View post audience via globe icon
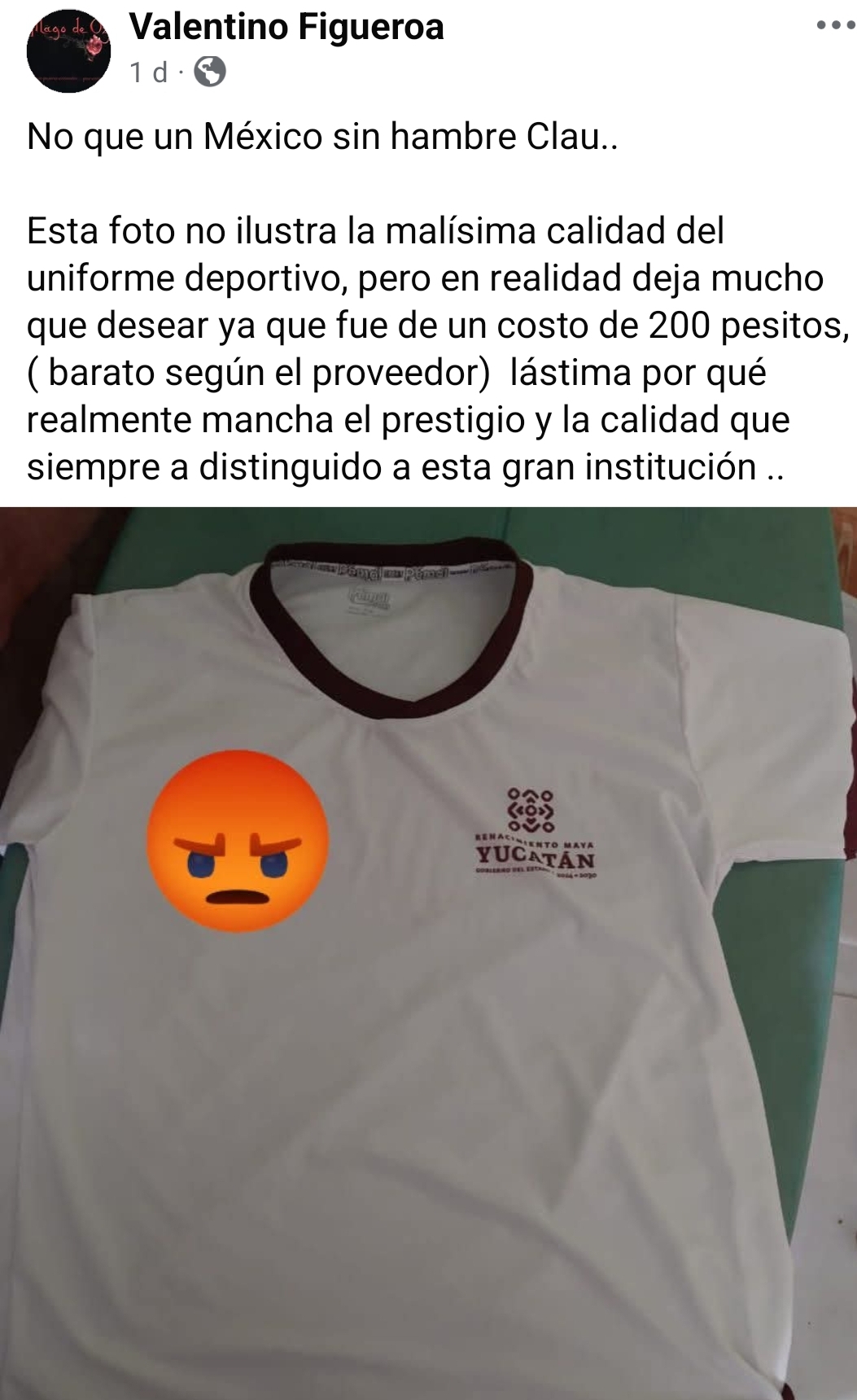 (x=210, y=72)
